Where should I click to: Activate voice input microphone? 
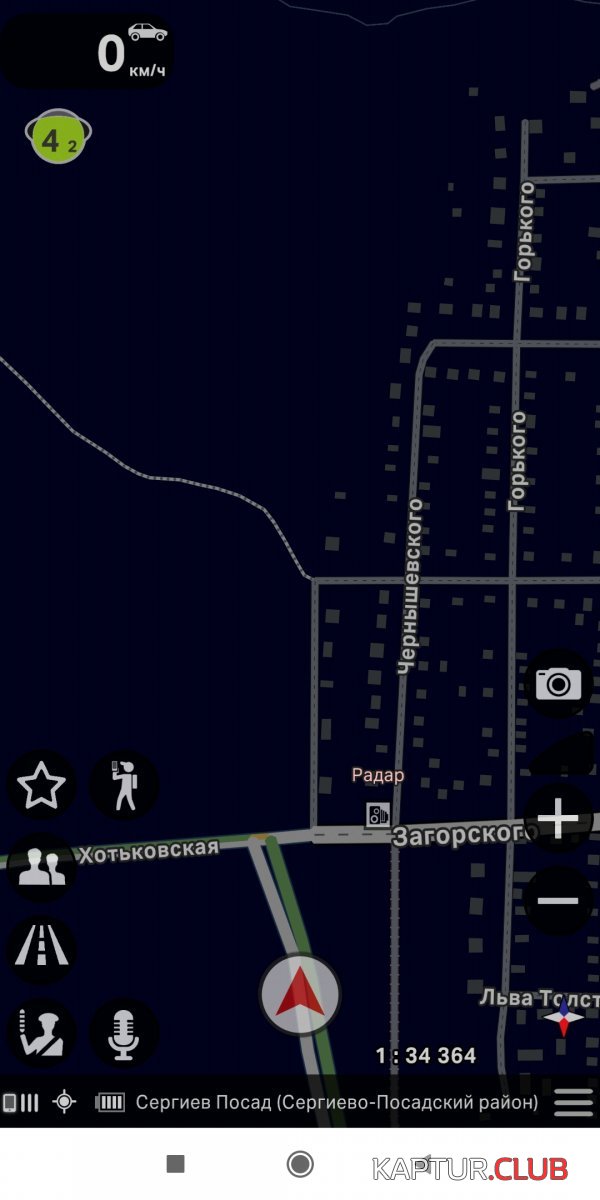point(124,1033)
